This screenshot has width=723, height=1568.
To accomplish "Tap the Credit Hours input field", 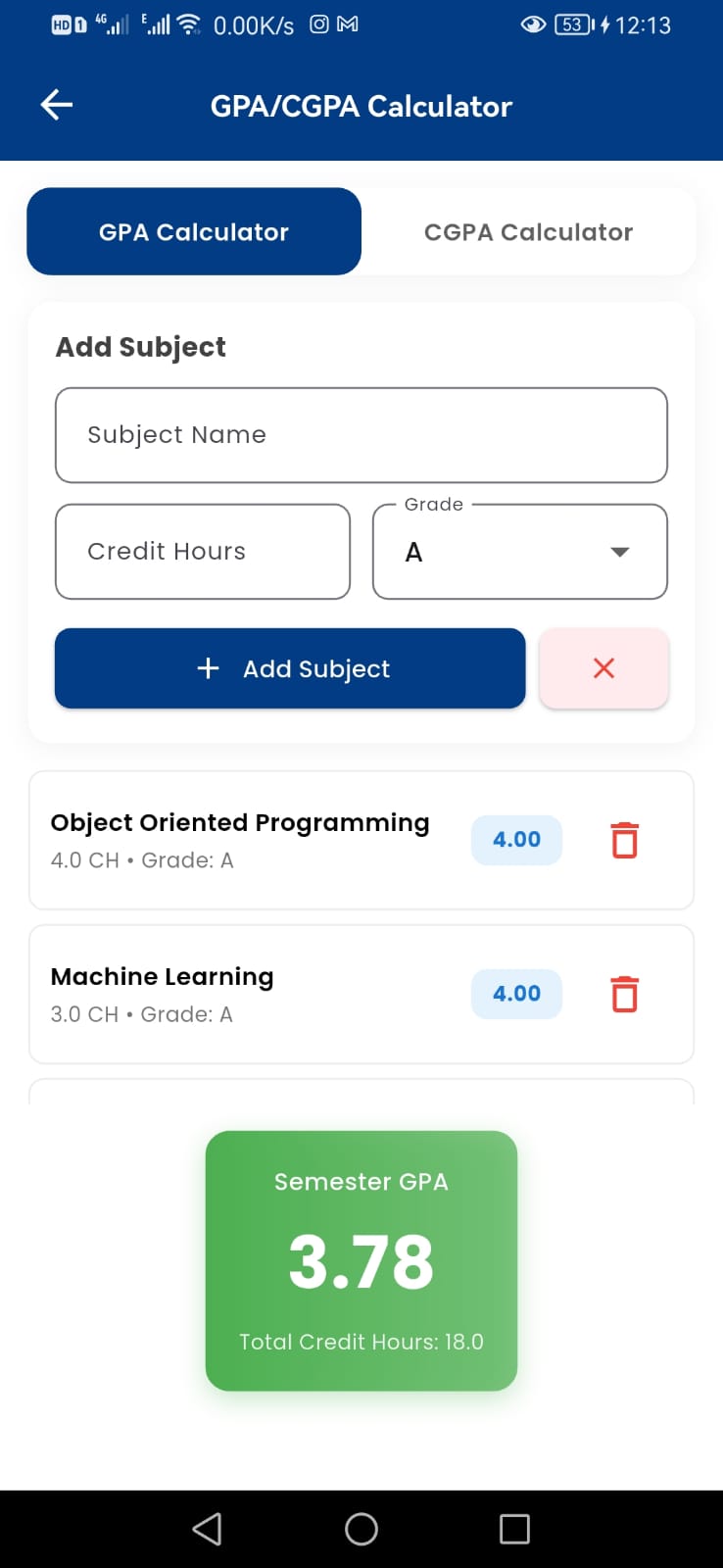I will [x=202, y=552].
